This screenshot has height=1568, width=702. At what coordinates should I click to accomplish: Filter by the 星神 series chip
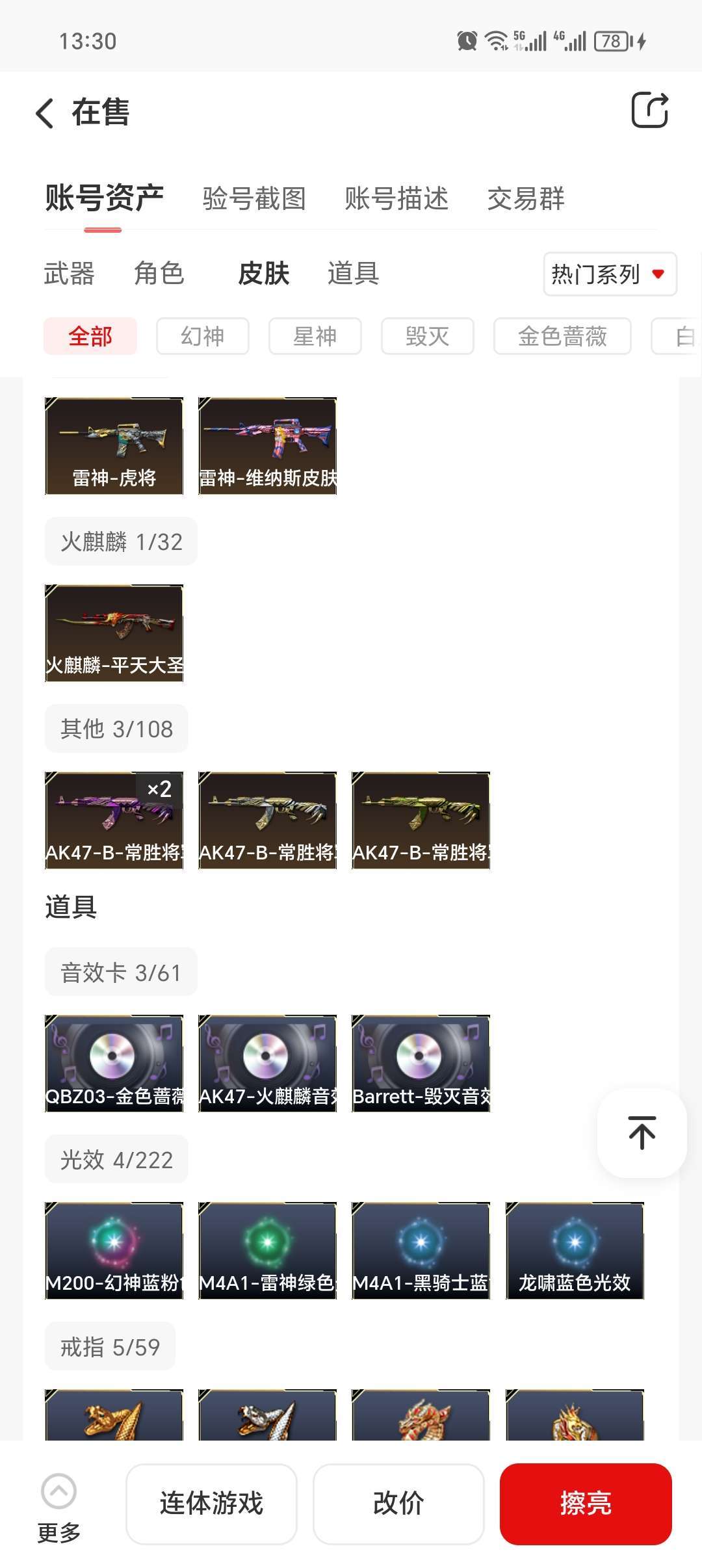(315, 336)
